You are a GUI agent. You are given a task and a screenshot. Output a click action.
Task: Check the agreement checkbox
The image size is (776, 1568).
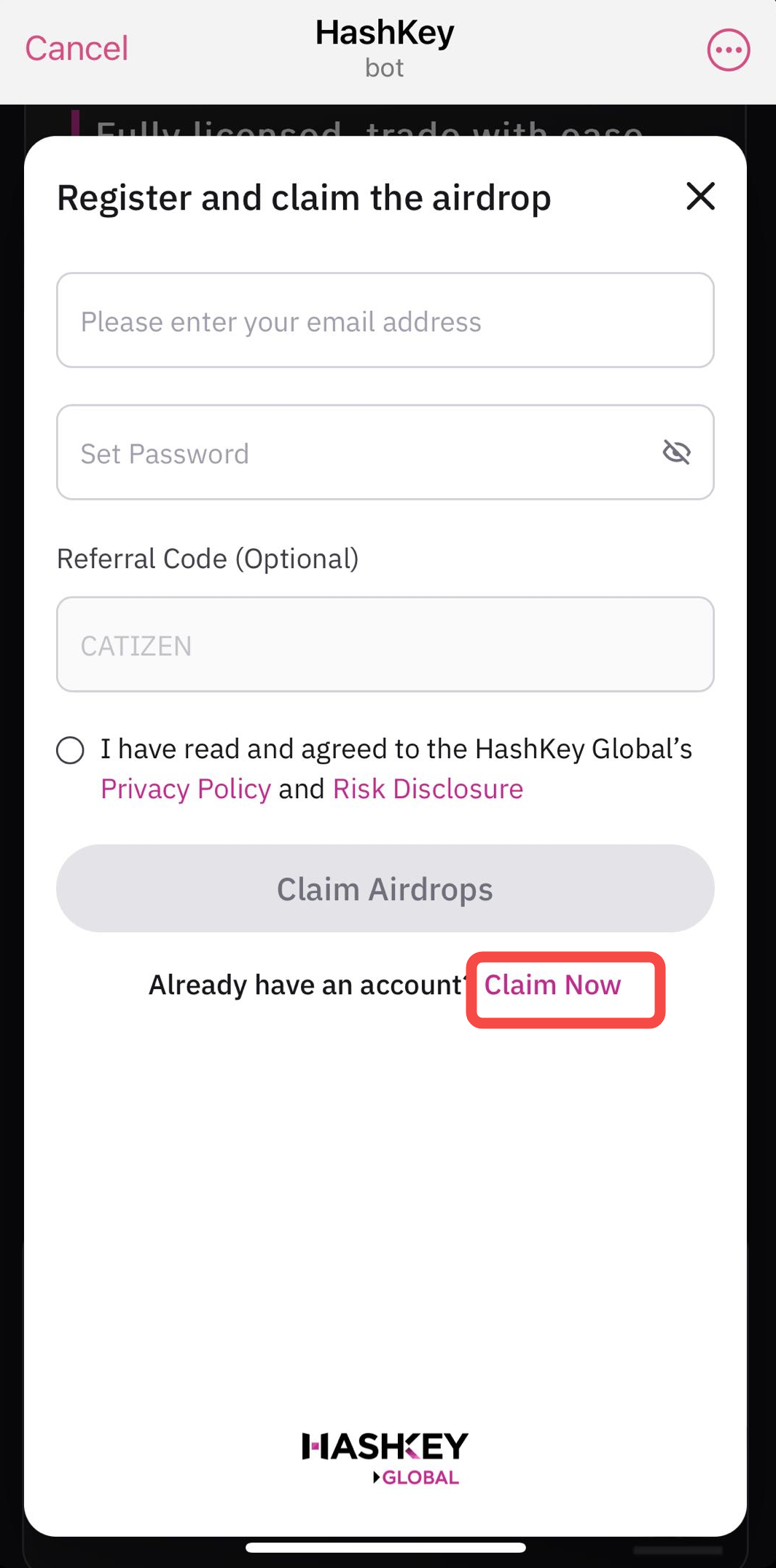coord(71,750)
